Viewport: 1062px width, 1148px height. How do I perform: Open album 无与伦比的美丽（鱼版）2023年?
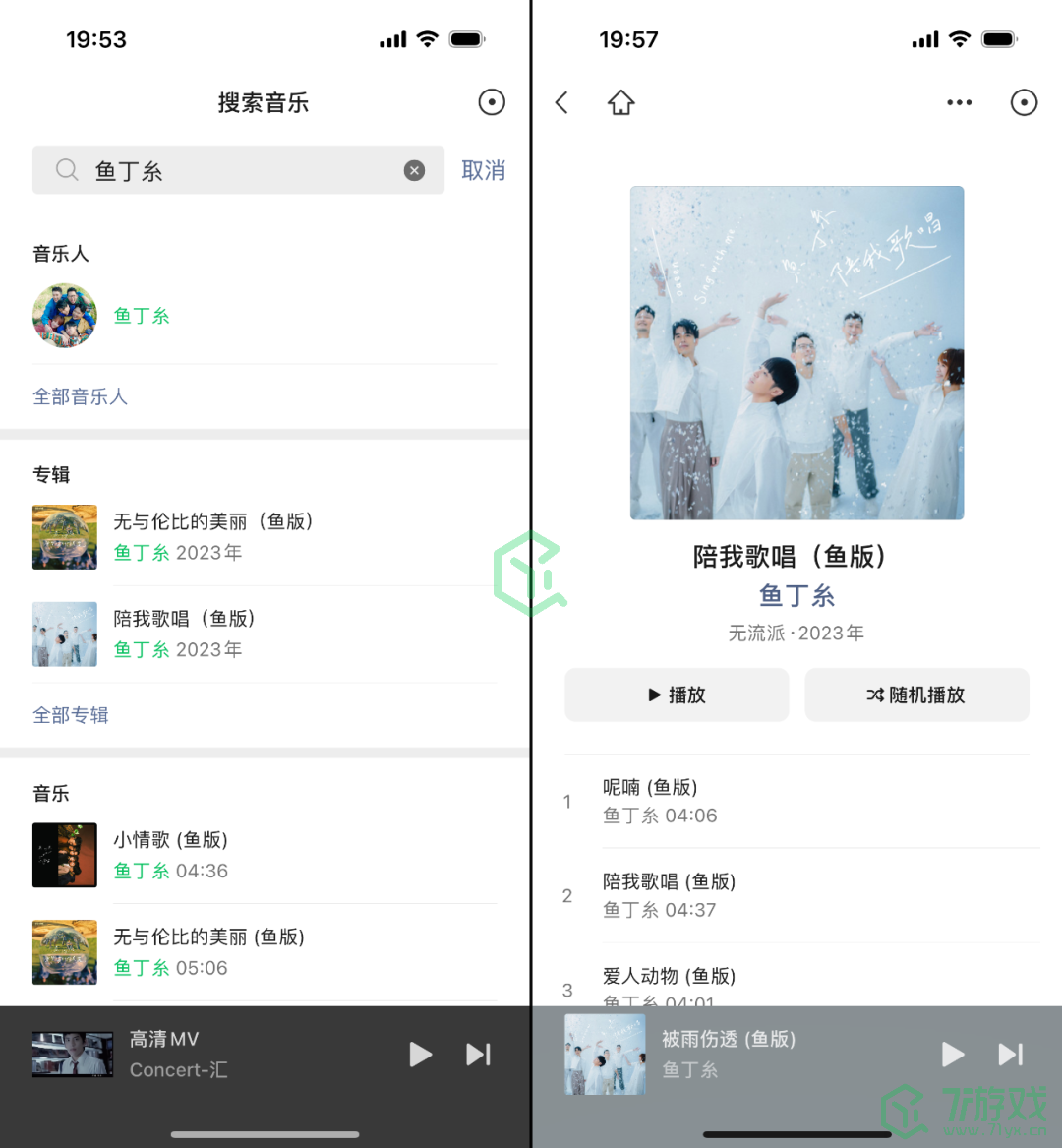coord(212,537)
